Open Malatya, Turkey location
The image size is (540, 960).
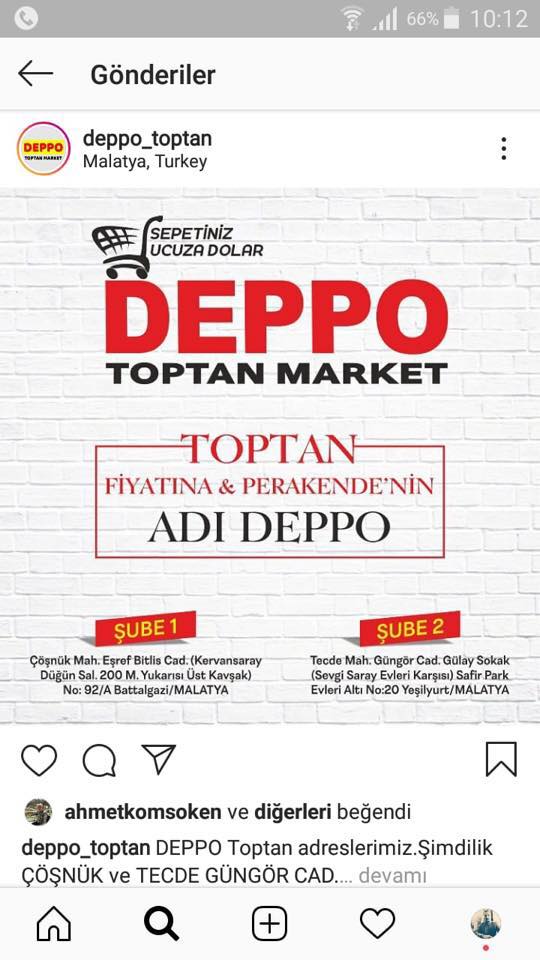coord(145,162)
